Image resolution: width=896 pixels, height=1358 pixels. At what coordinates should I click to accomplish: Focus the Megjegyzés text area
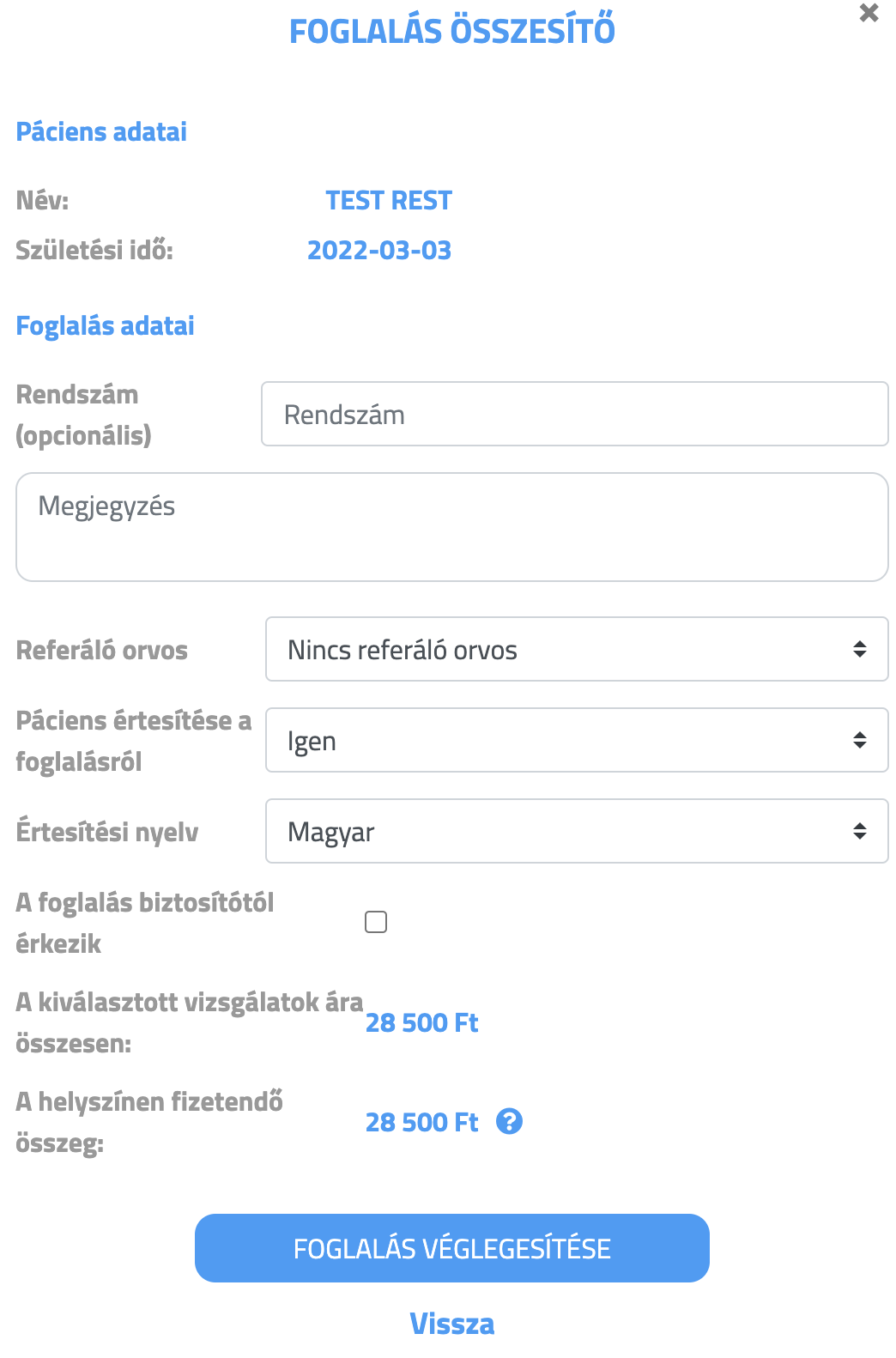coord(451,527)
